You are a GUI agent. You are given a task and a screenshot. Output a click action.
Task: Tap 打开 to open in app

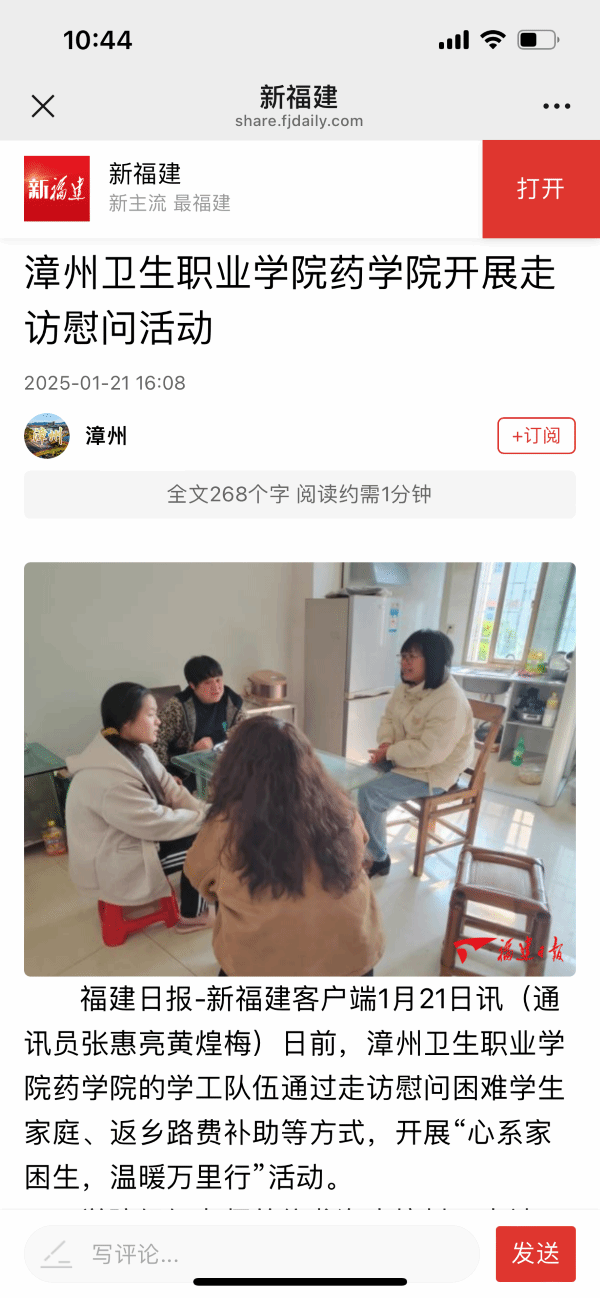pos(540,189)
